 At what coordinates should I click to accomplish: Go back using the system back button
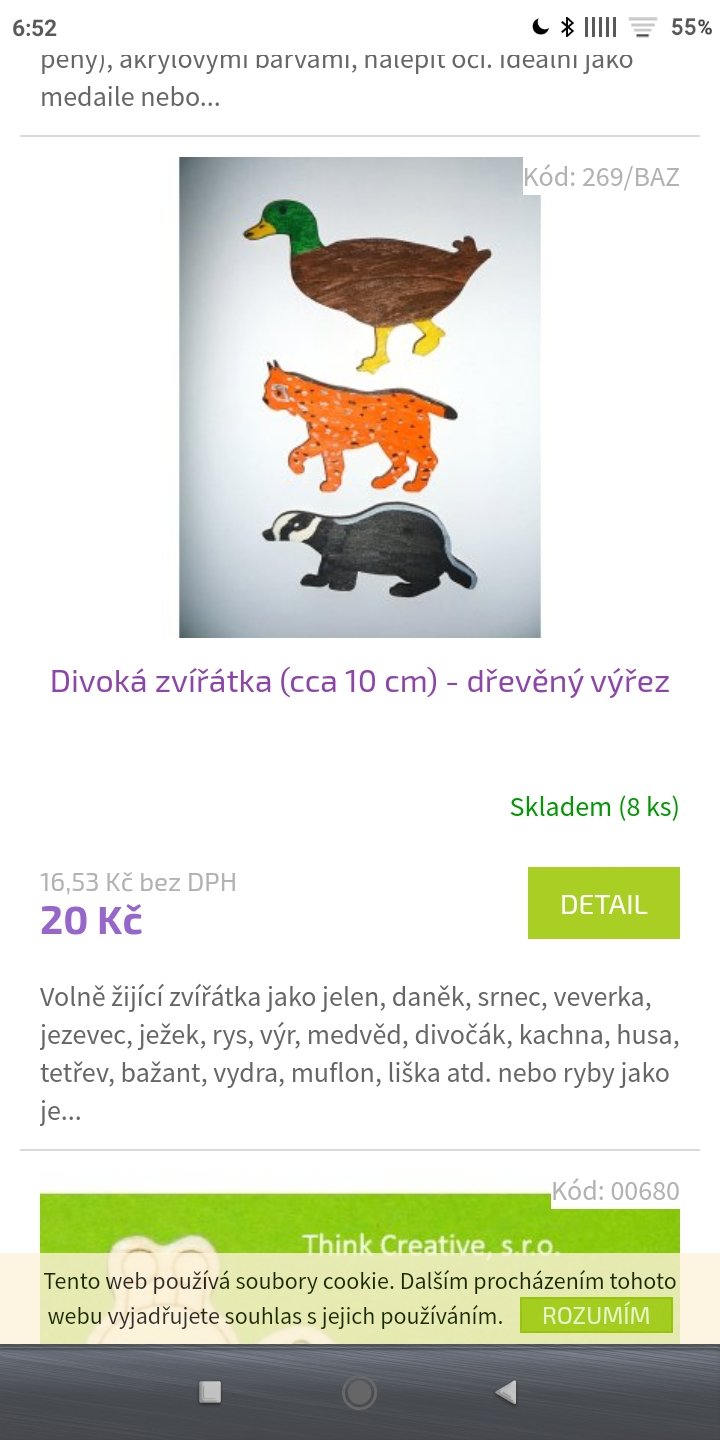[506, 1391]
